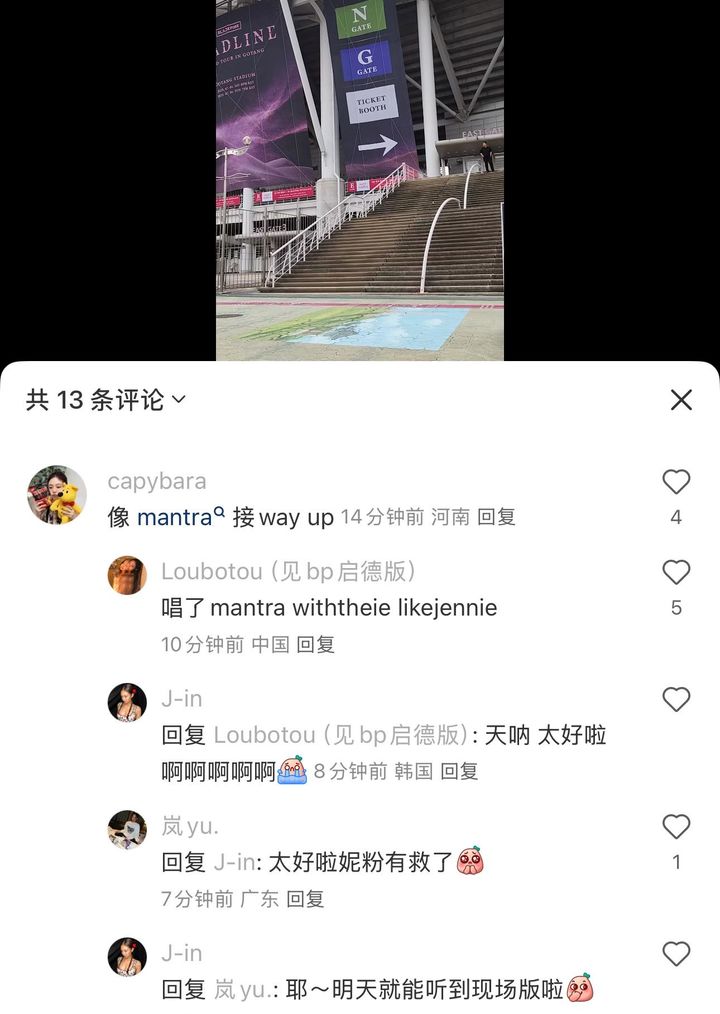720x1014 pixels.
Task: Like J-in's 天呐 太好啦 reply
Action: coord(676,700)
